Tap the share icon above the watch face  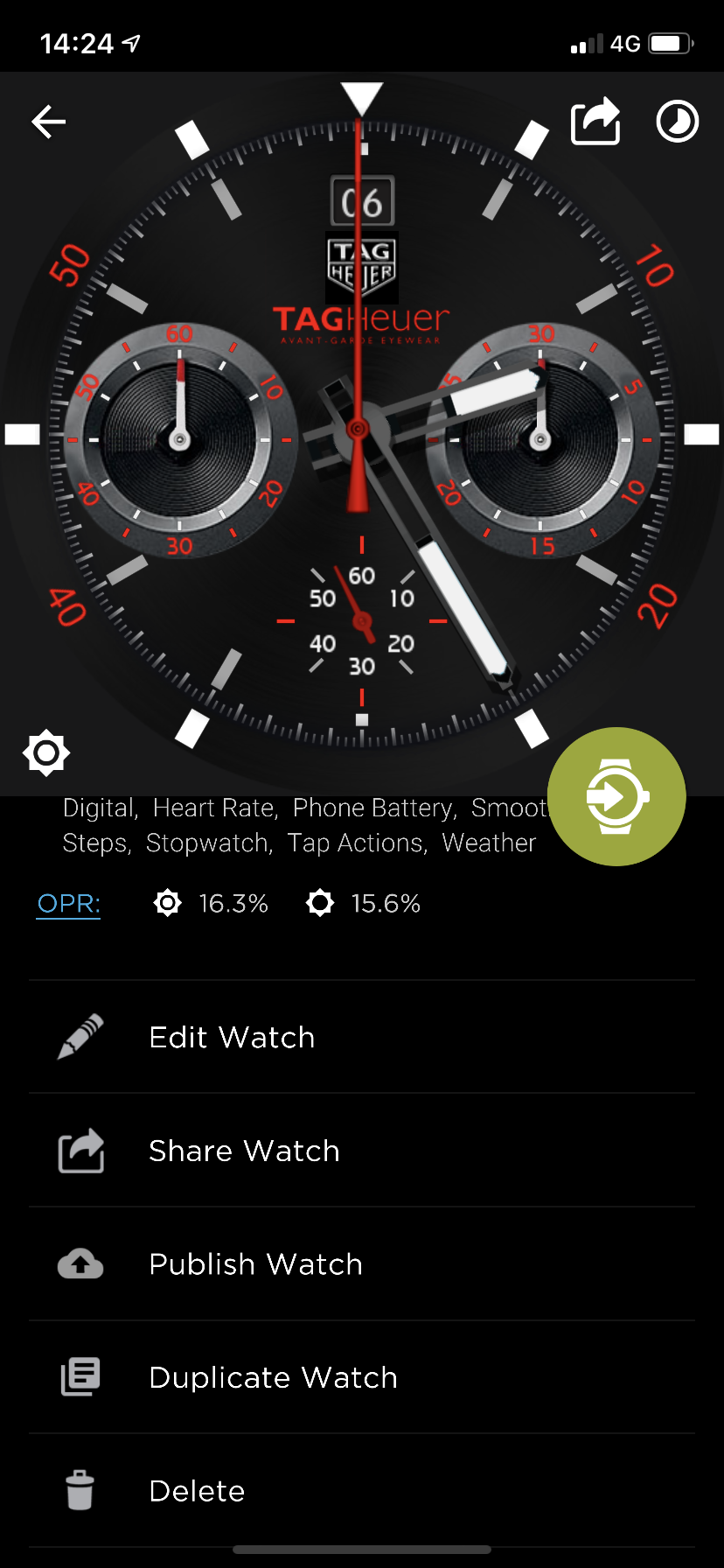click(x=595, y=121)
